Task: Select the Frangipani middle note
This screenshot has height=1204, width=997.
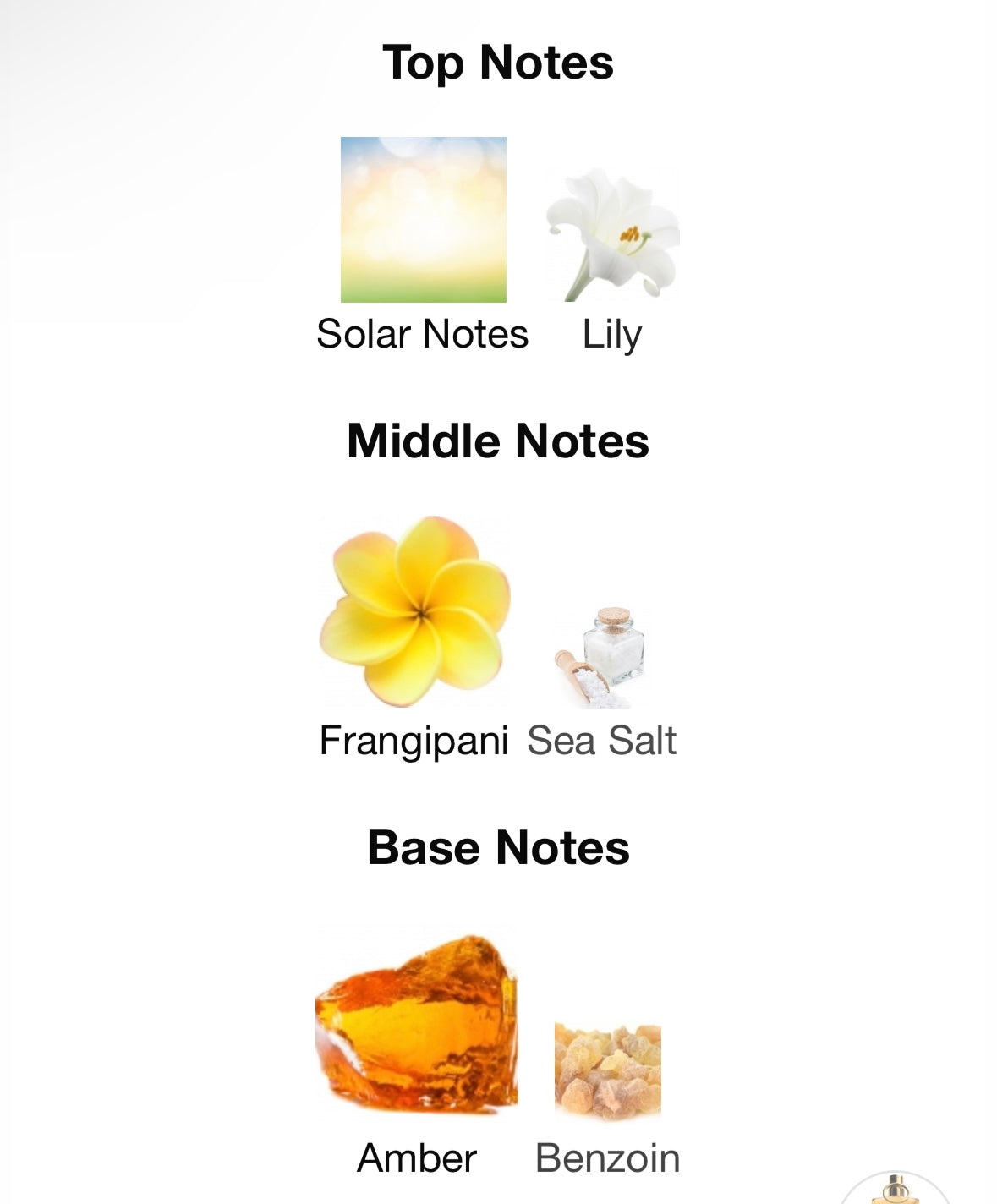Action: click(414, 611)
